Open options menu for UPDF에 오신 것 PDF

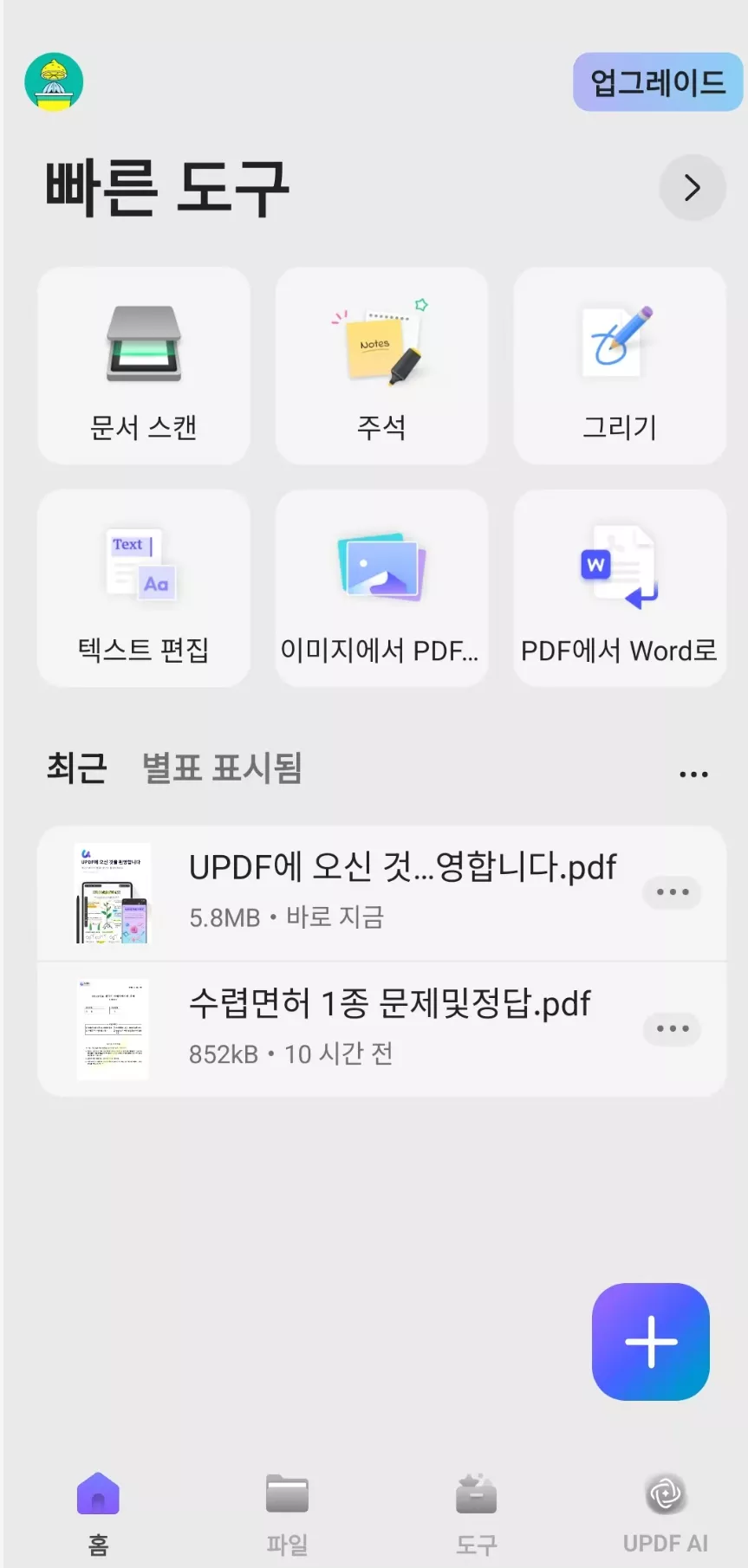coord(672,892)
